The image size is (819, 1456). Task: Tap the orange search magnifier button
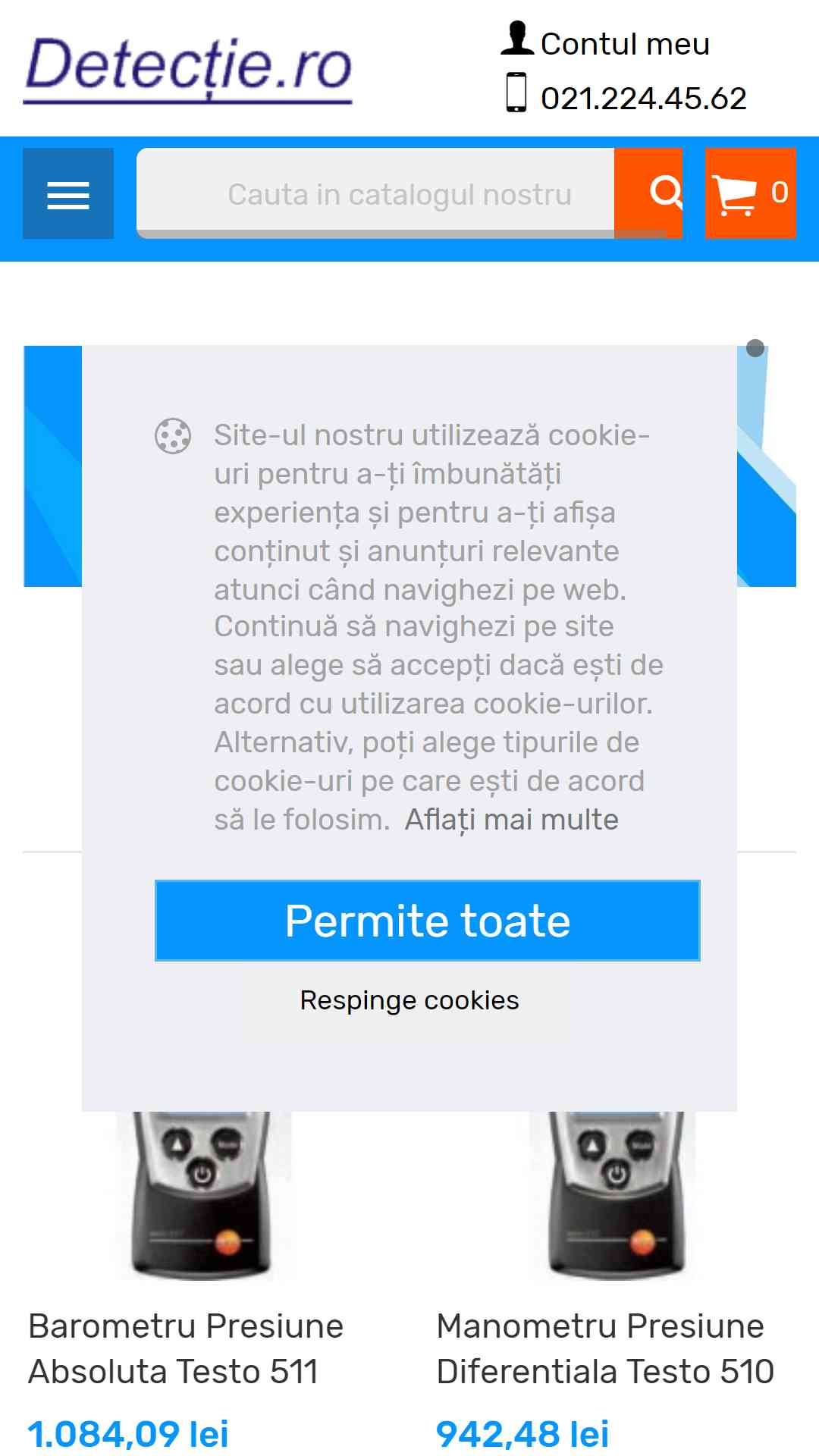click(648, 193)
